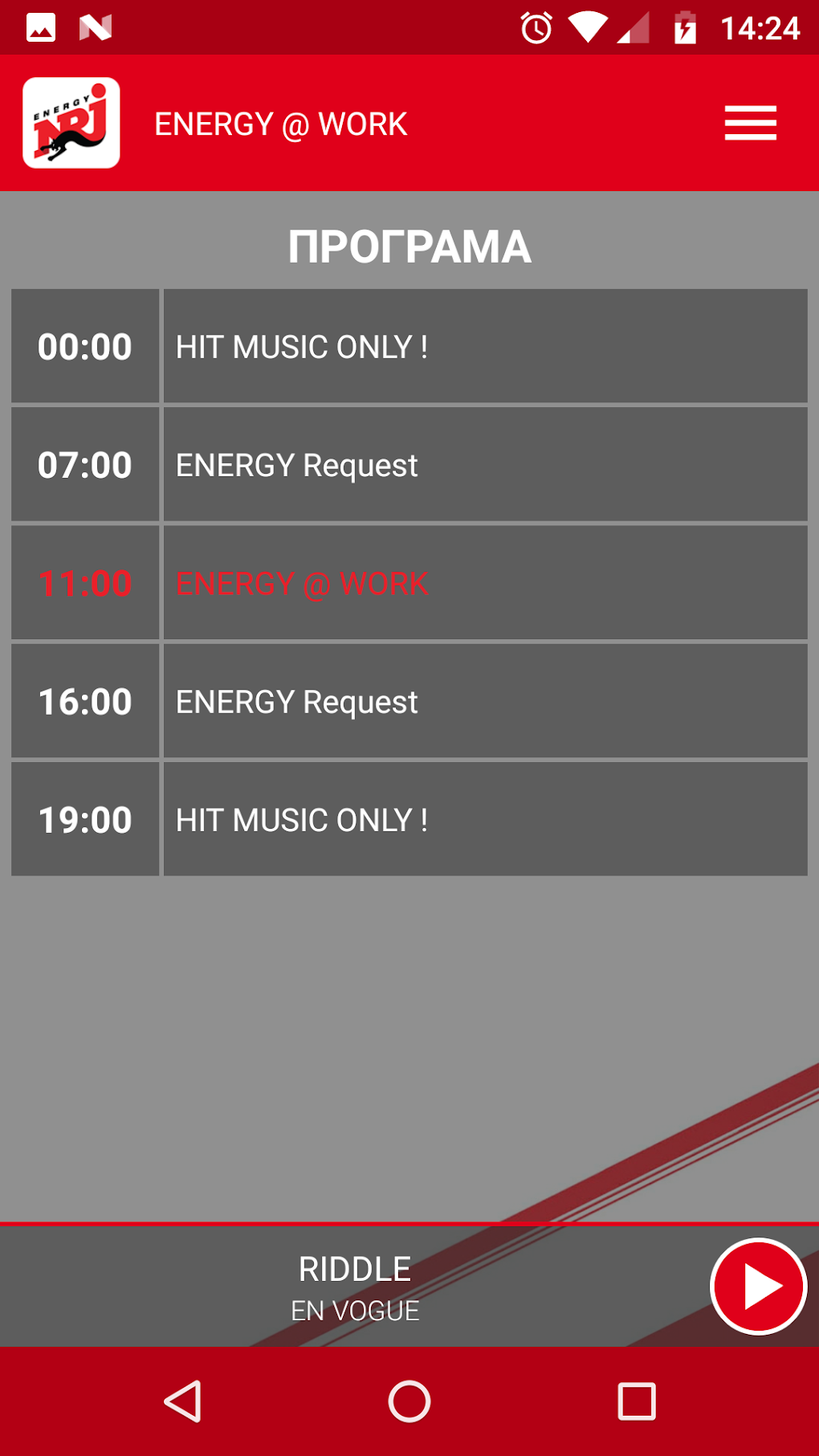This screenshot has width=819, height=1456.
Task: Open recent apps from the navigation bar
Action: click(x=636, y=1401)
